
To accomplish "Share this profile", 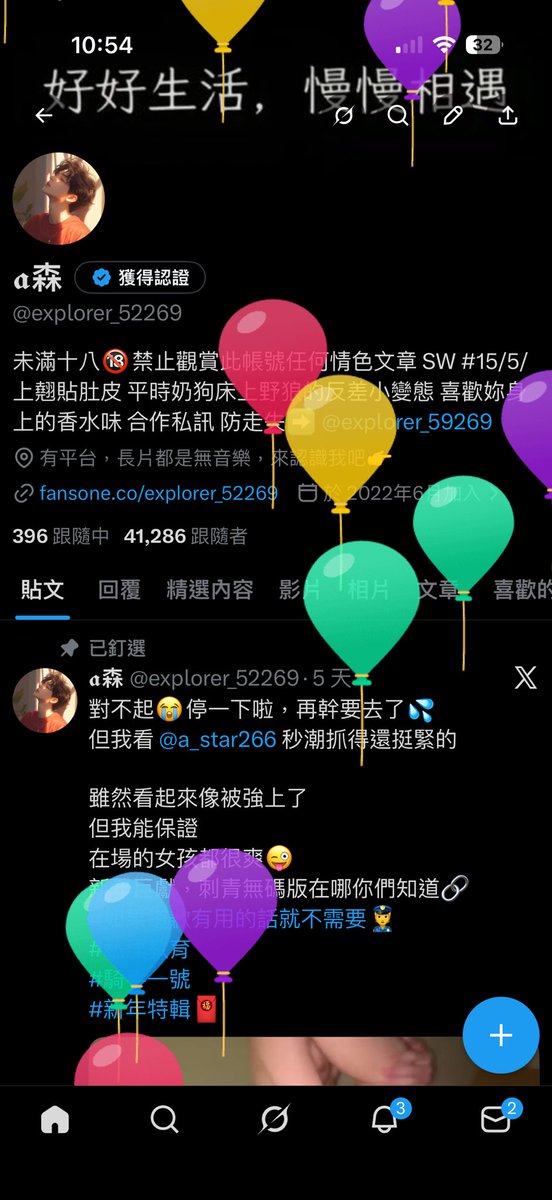I will [508, 116].
